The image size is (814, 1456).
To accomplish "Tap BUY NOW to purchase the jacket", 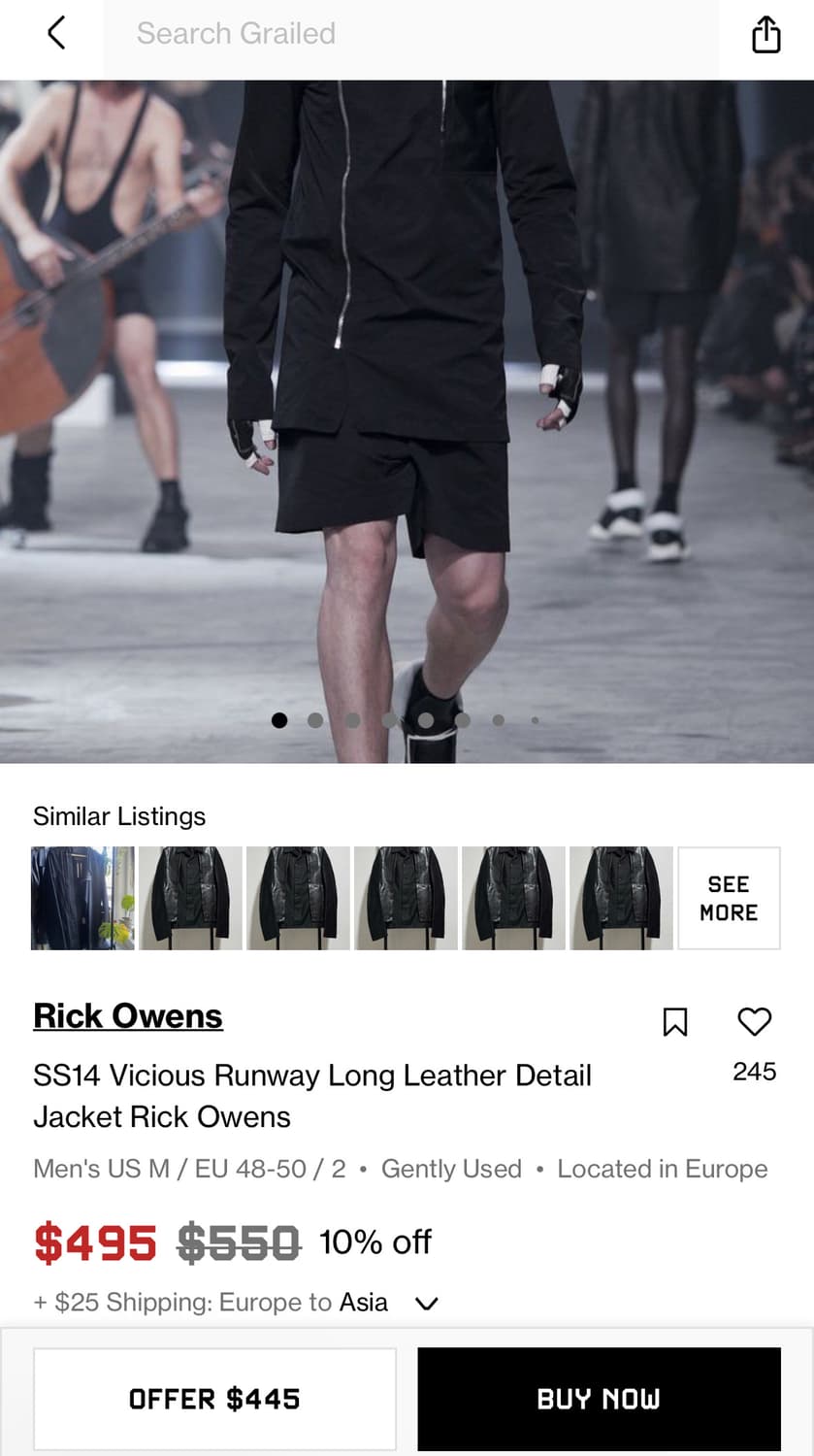I will tap(599, 1398).
